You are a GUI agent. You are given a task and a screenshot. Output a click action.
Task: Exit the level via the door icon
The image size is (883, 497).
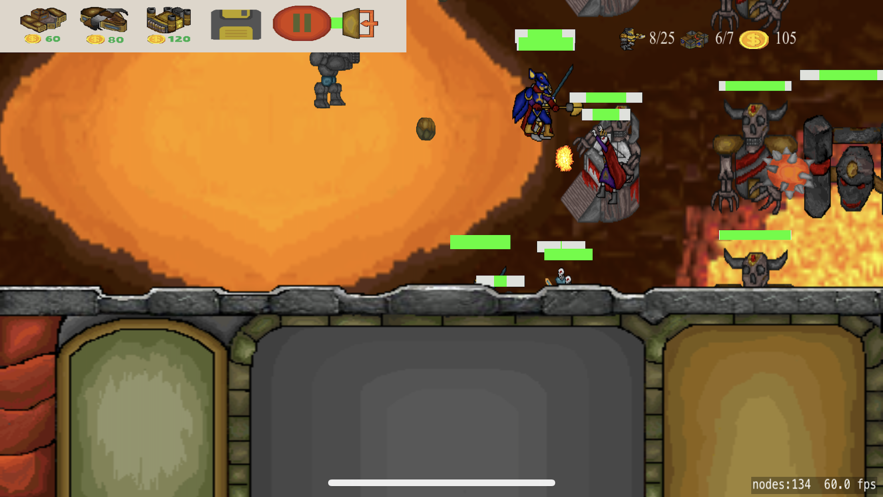[360, 23]
